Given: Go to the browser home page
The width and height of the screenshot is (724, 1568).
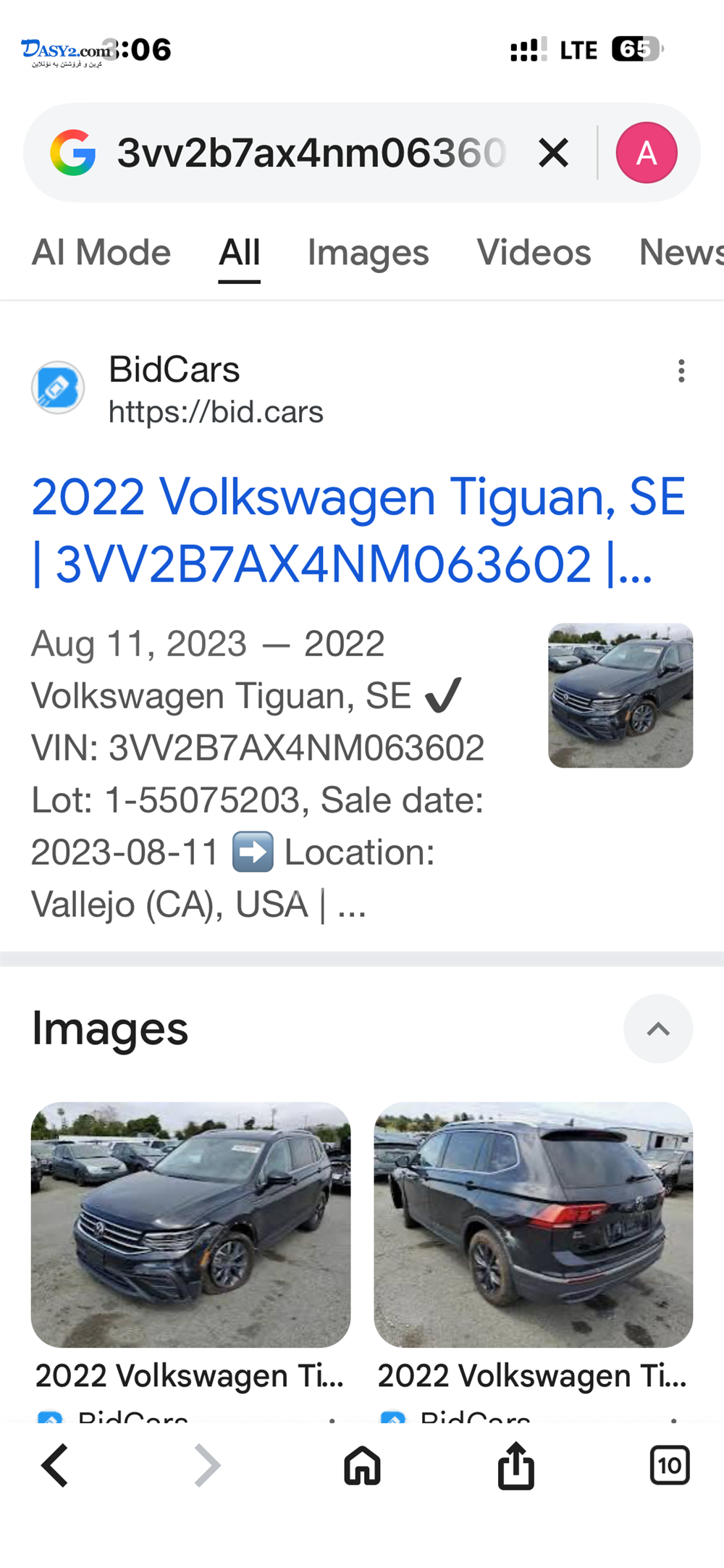Looking at the screenshot, I should point(362,1465).
